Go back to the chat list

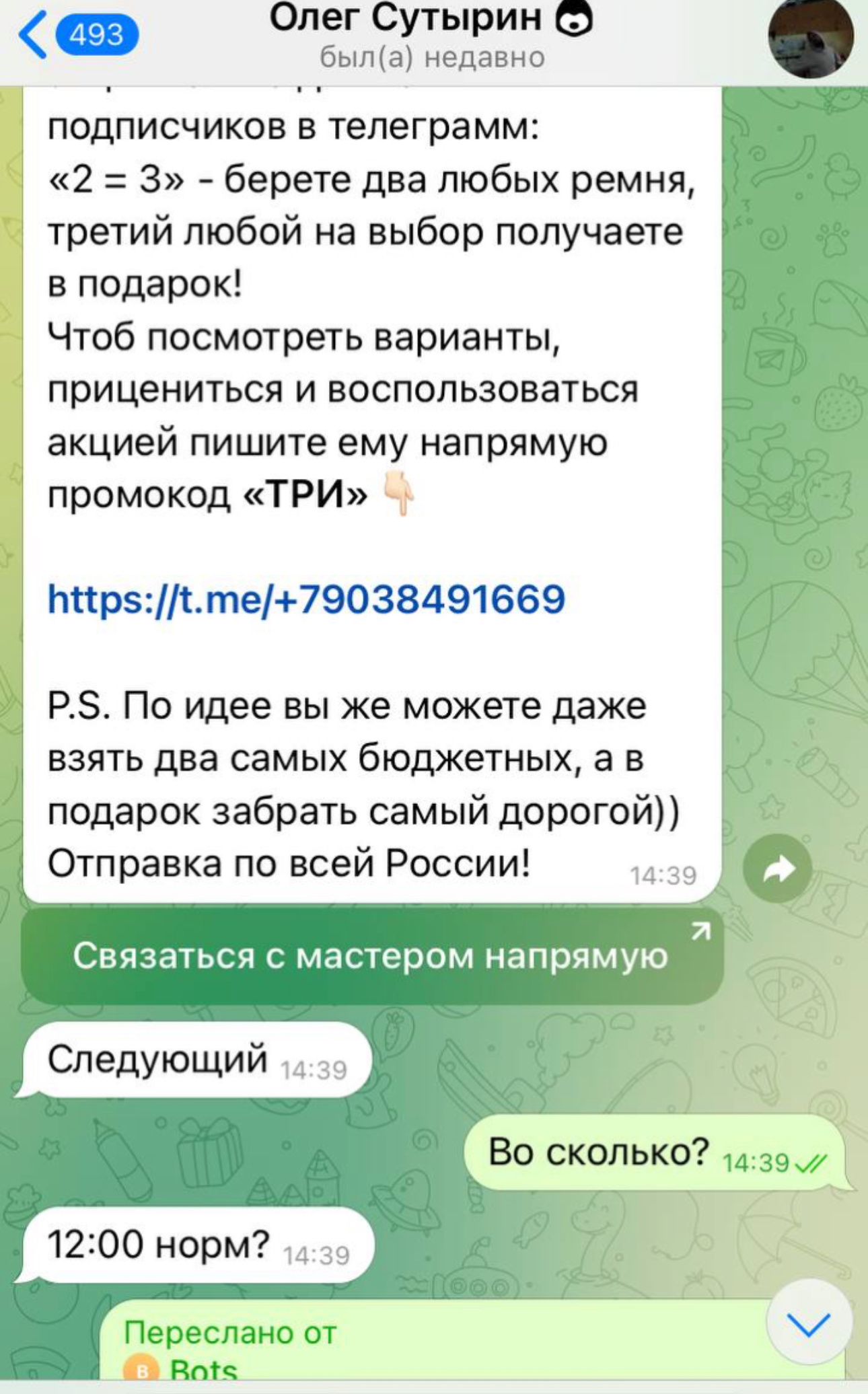pos(77,35)
